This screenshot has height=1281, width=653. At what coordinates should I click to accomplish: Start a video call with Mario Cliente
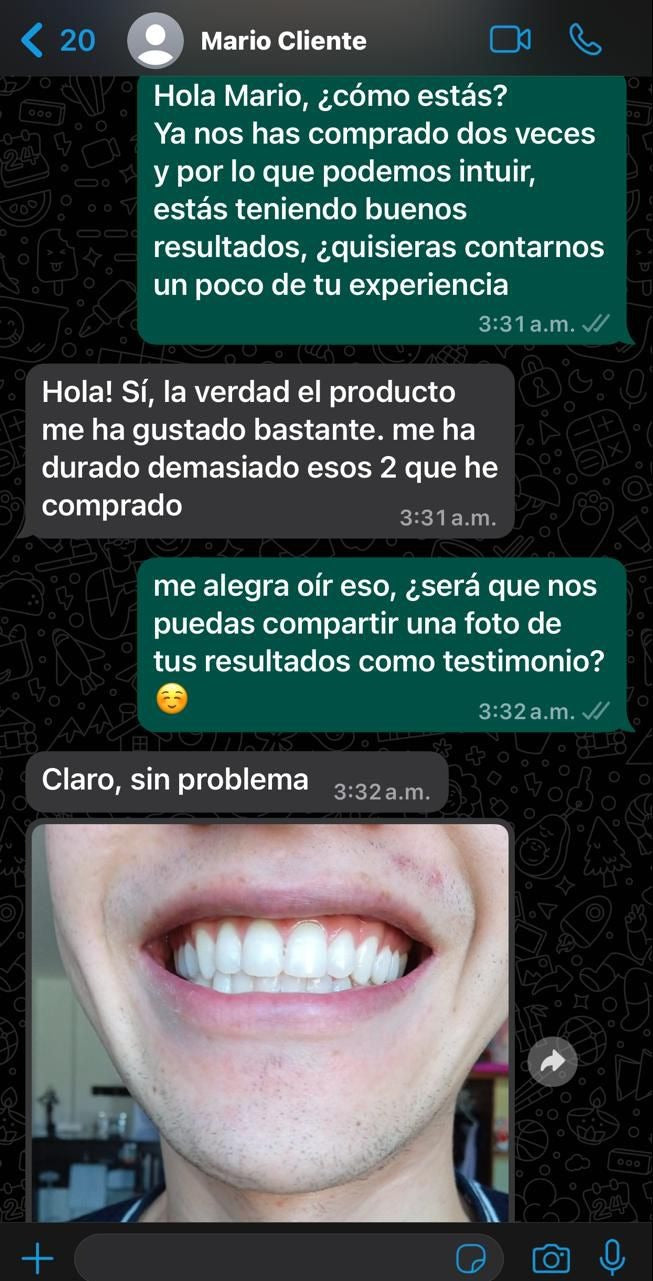tap(510, 40)
